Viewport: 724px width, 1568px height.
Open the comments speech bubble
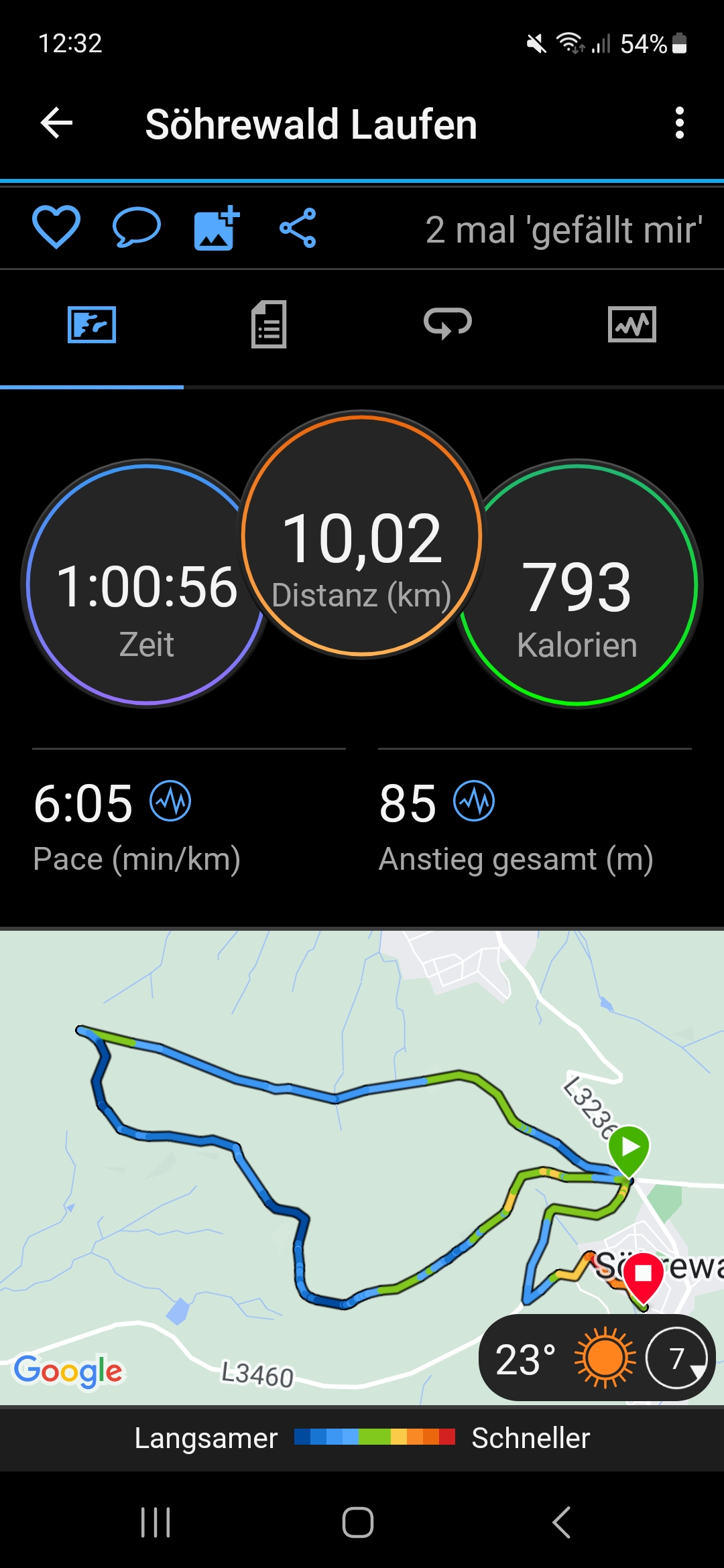pos(136,228)
